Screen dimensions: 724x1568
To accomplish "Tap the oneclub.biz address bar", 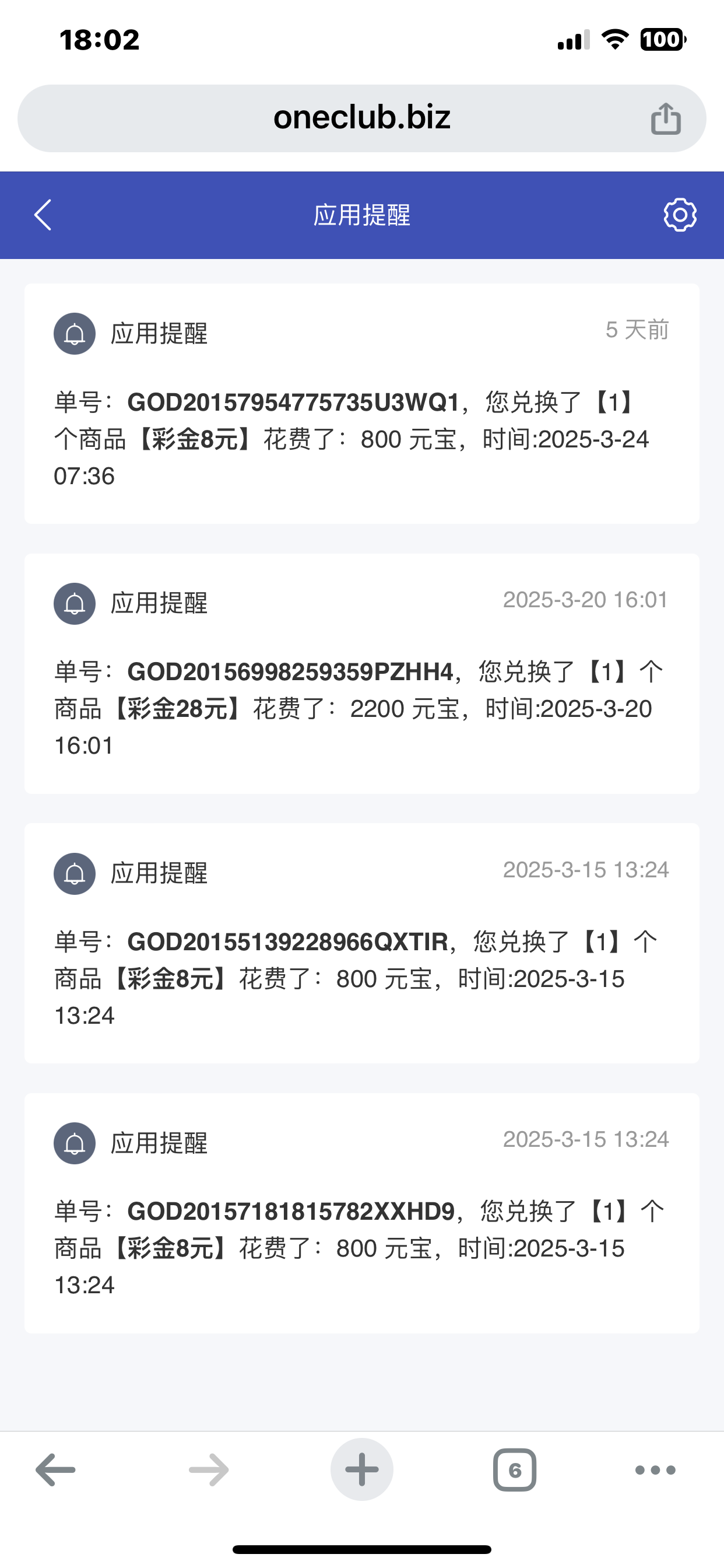I will (361, 118).
